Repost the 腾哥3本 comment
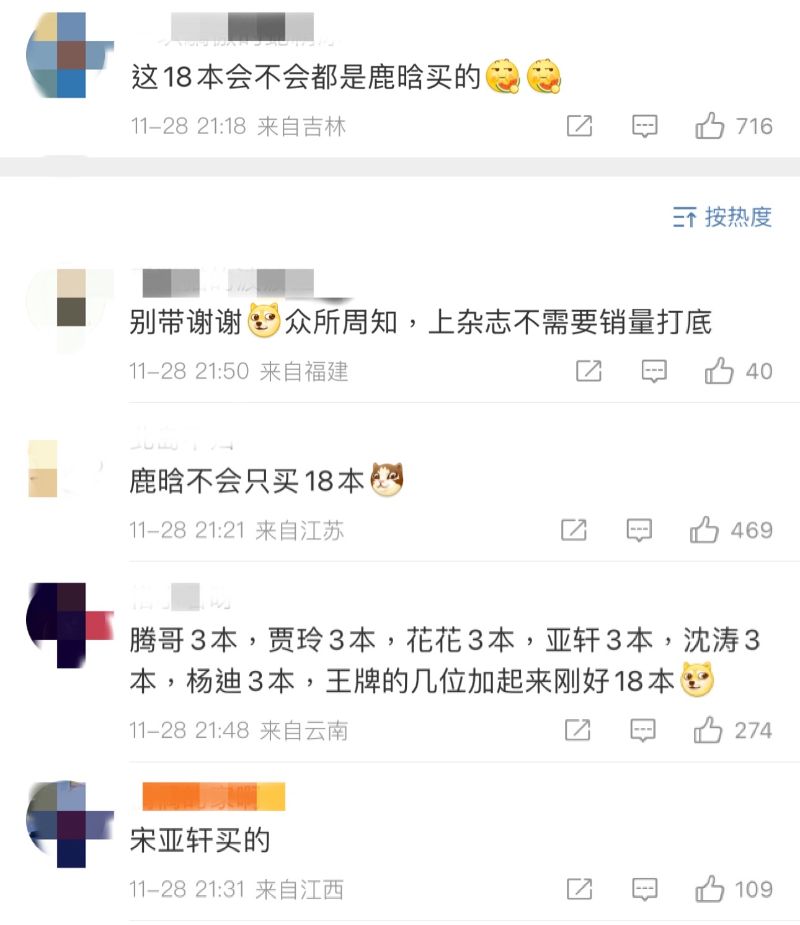800x925 pixels. (578, 730)
